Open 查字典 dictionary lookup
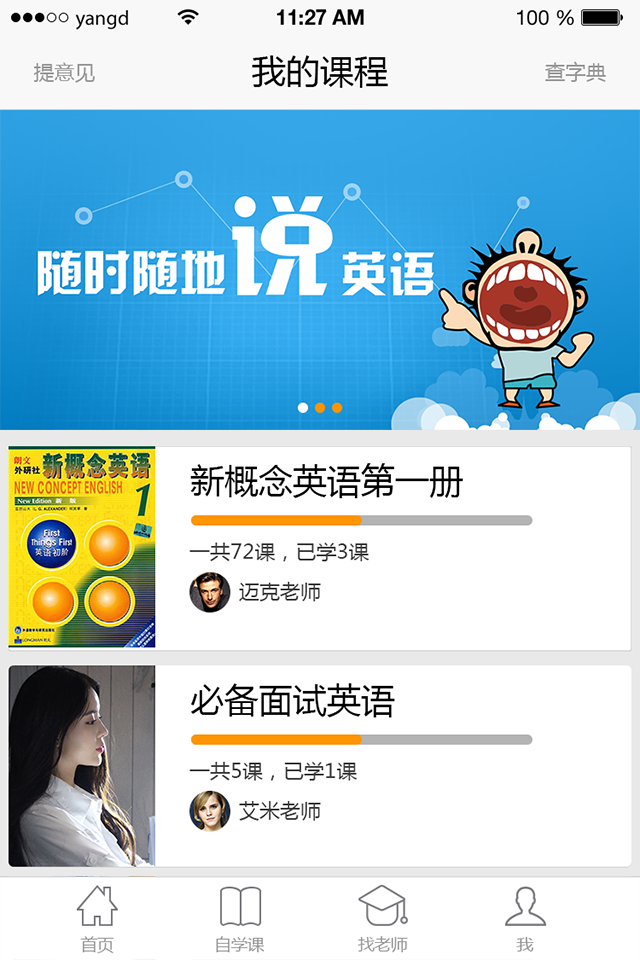This screenshot has width=640, height=960. point(575,73)
